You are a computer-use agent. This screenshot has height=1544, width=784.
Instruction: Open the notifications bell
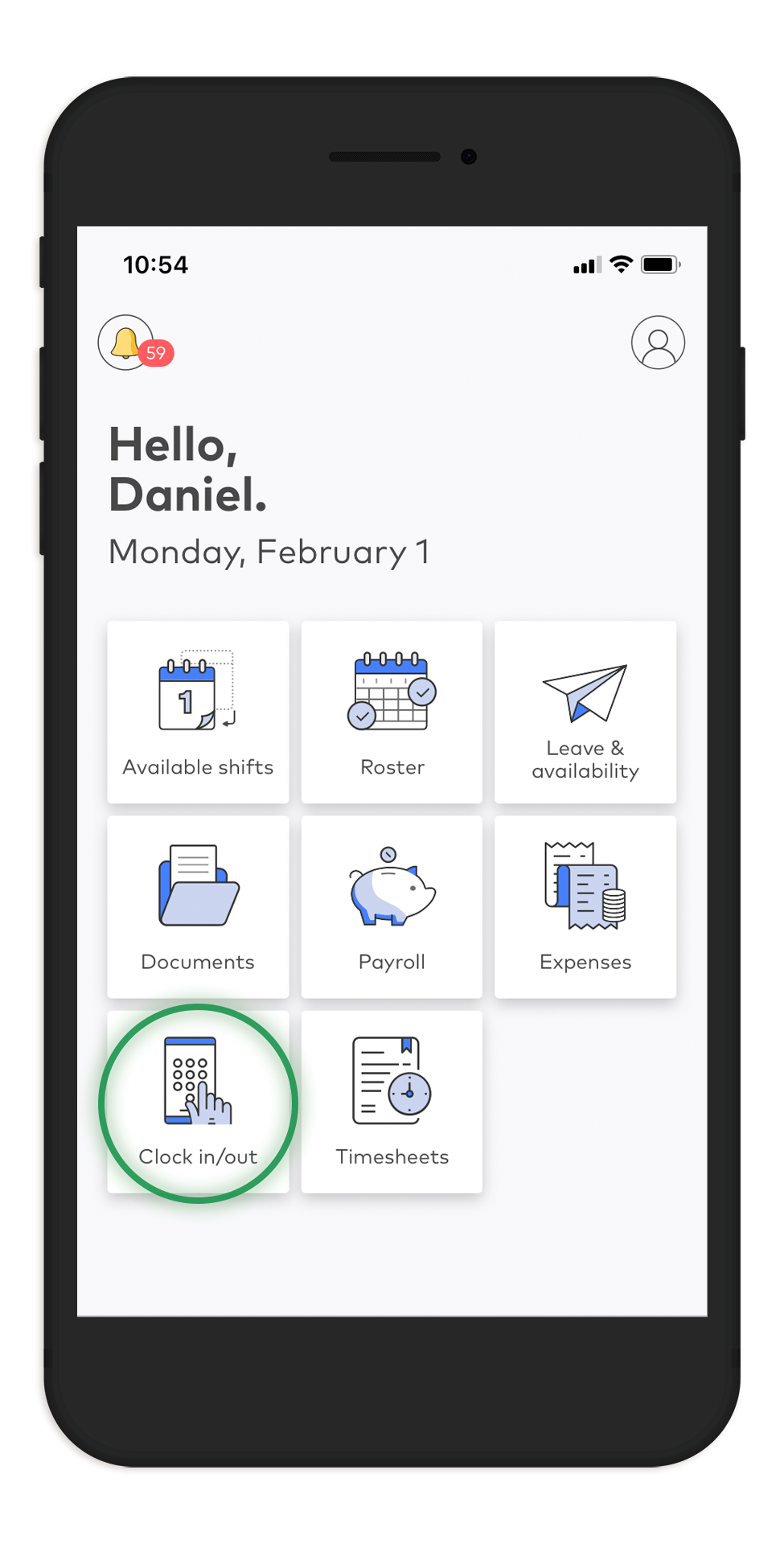(x=126, y=343)
